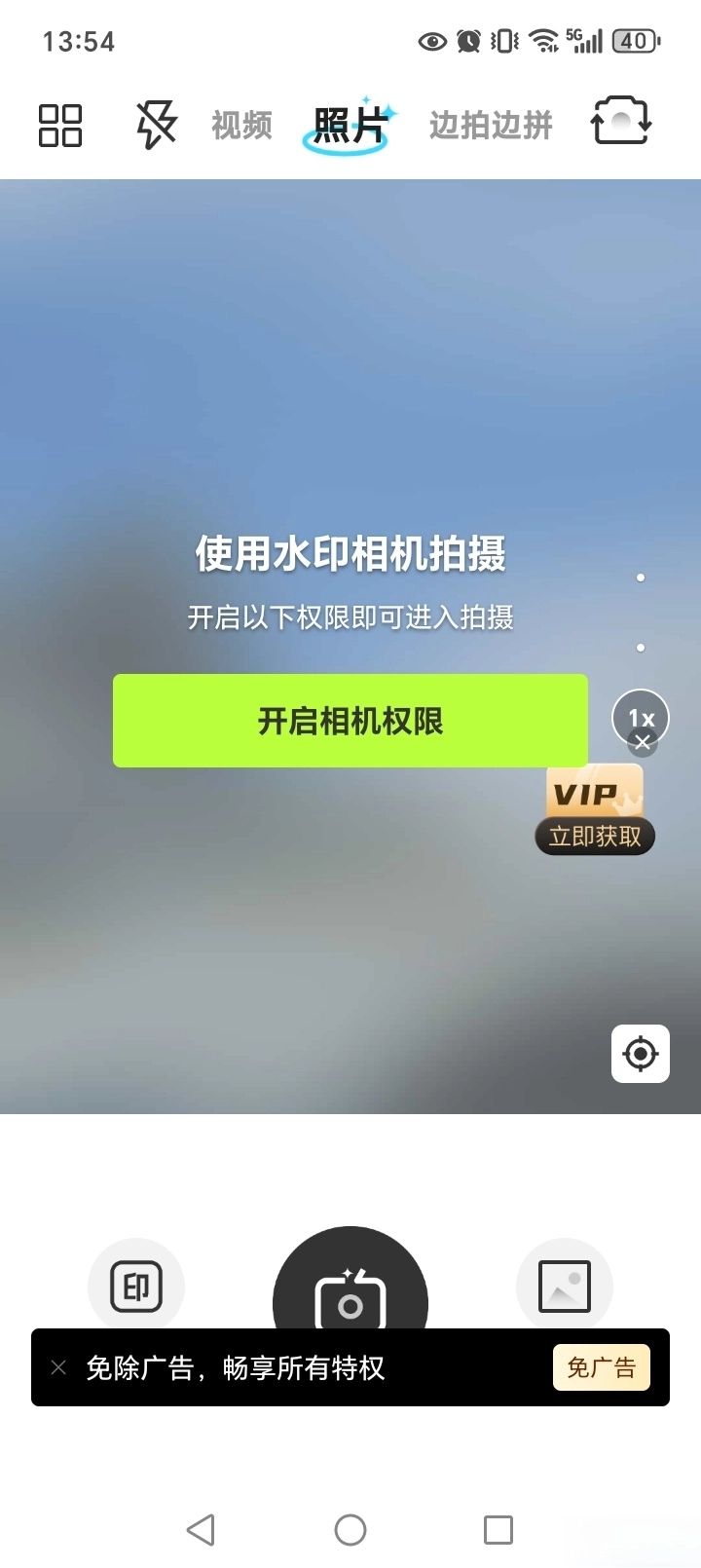Viewport: 701px width, 1568px height.
Task: Tap 开启相机权限 button
Action: 350,721
